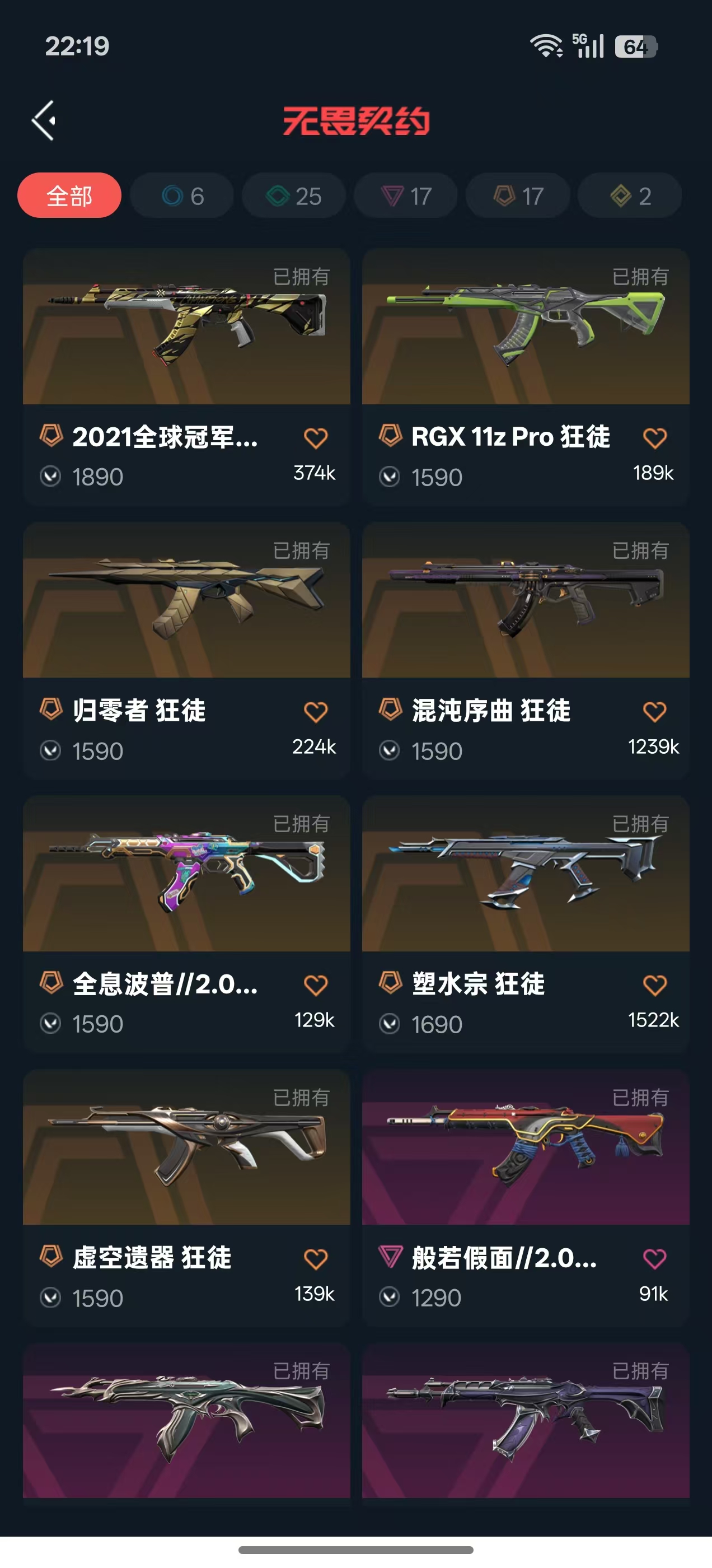The image size is (712, 1568).
Task: Like the 塑水宗 狂徒 skin
Action: click(654, 984)
